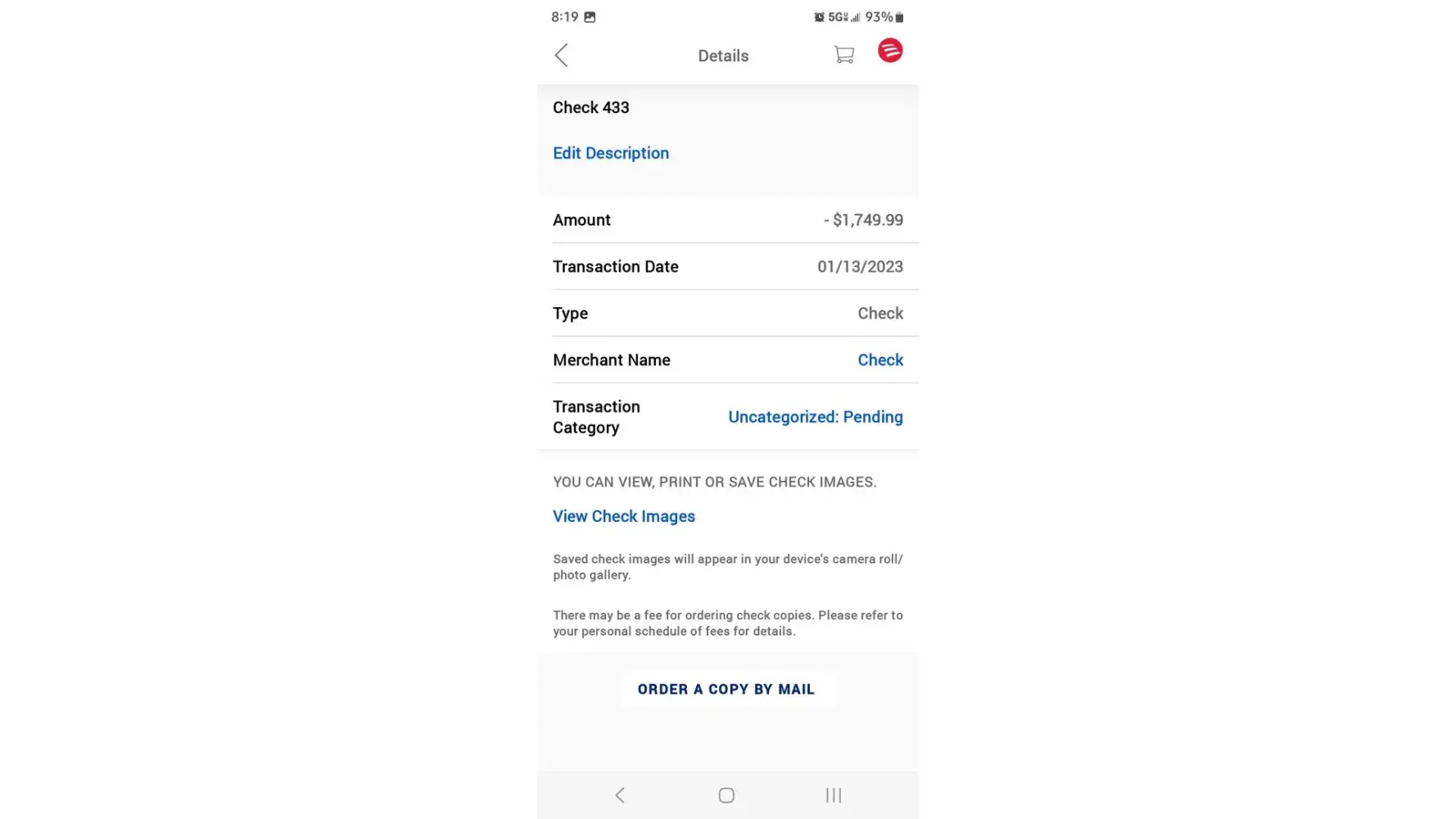The image size is (1456, 819).
Task: Open the recent apps view
Action: (833, 795)
